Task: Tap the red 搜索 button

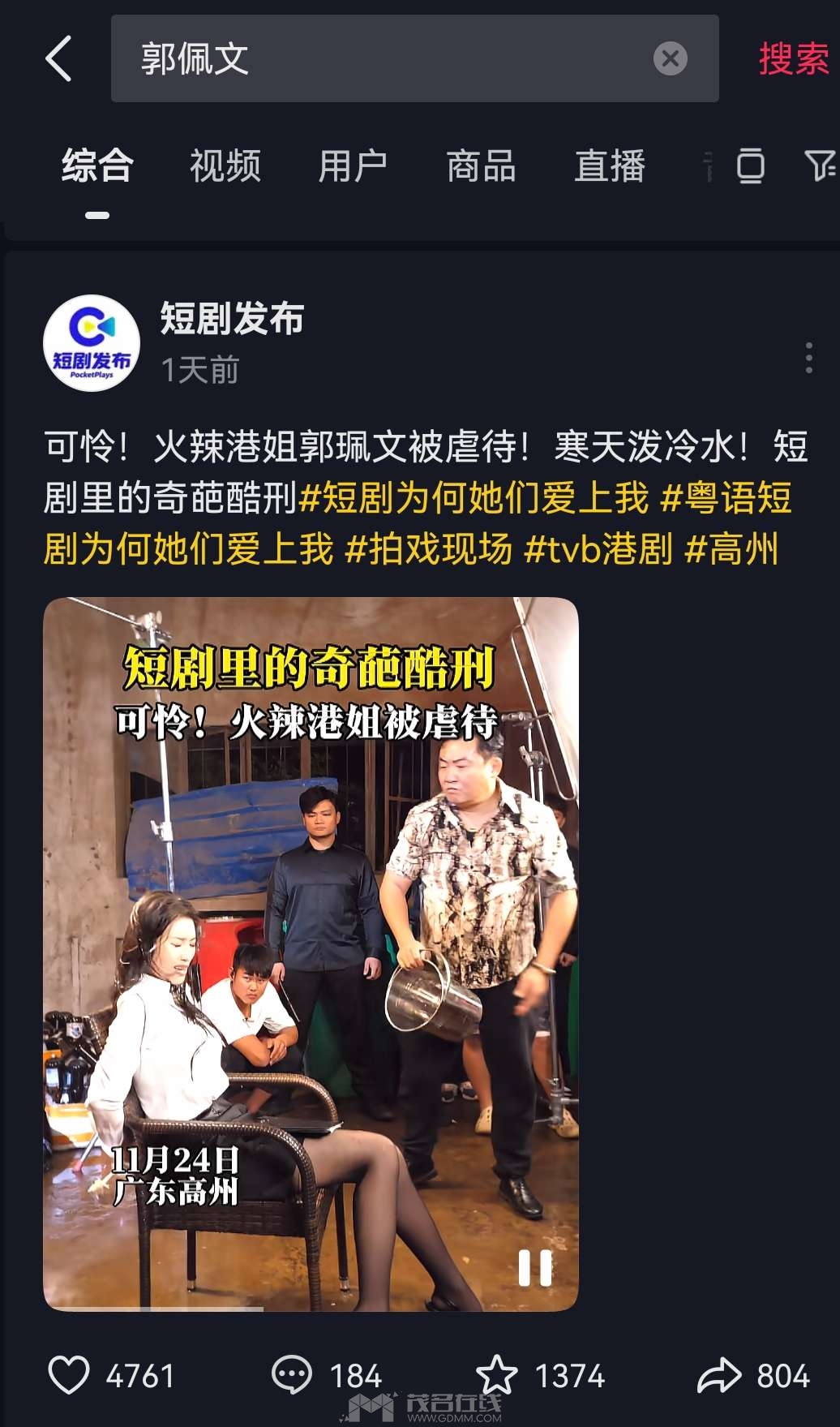Action: tap(793, 58)
